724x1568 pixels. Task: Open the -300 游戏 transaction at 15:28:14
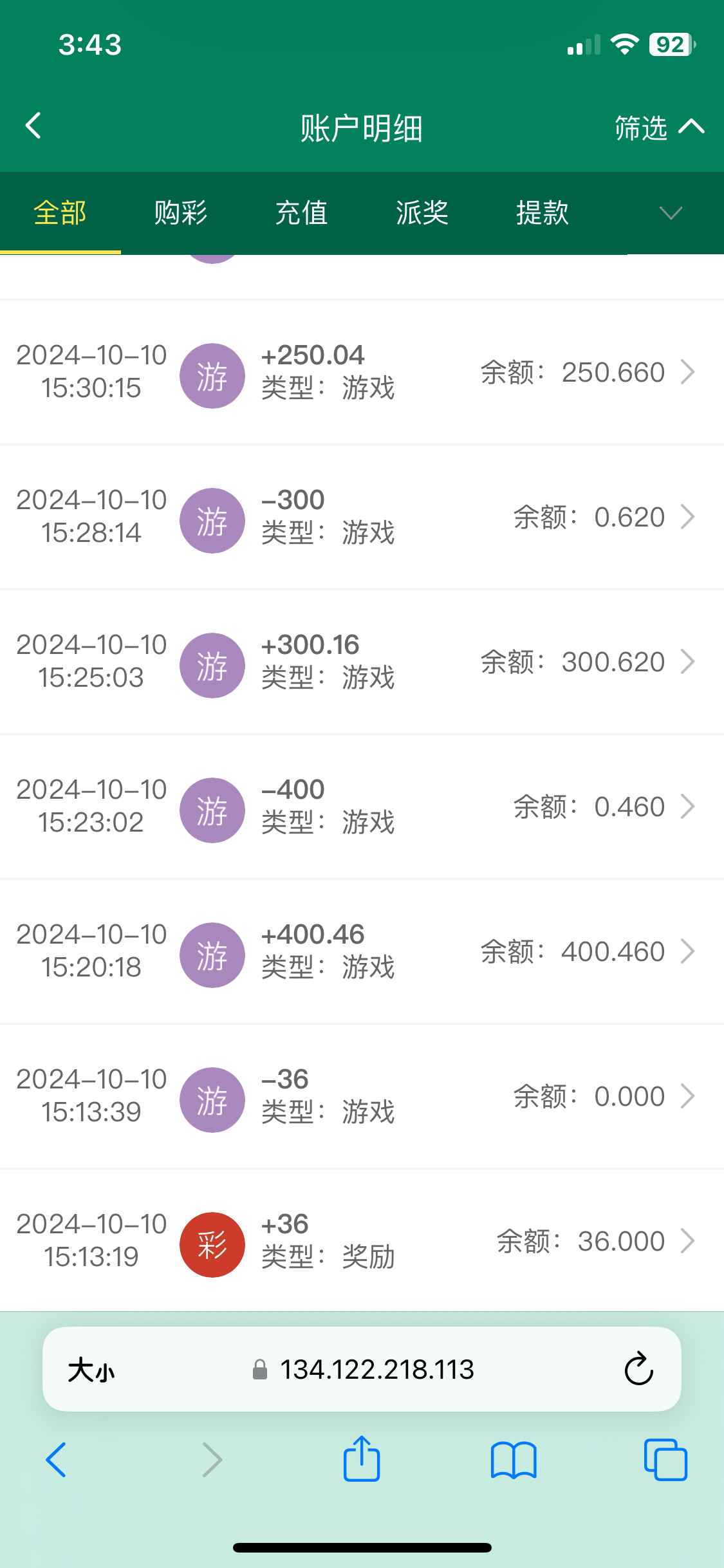pos(362,517)
